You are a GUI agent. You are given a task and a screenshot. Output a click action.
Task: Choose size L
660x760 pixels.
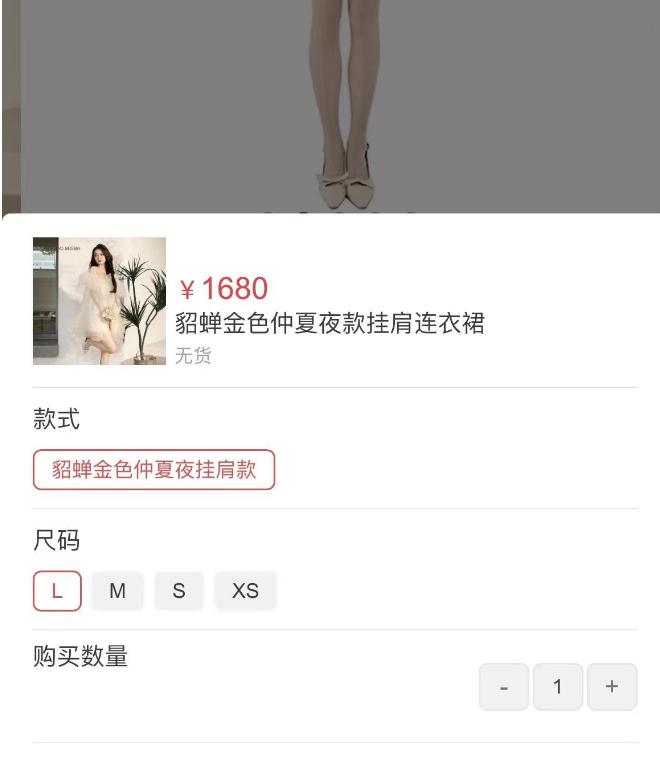(57, 591)
